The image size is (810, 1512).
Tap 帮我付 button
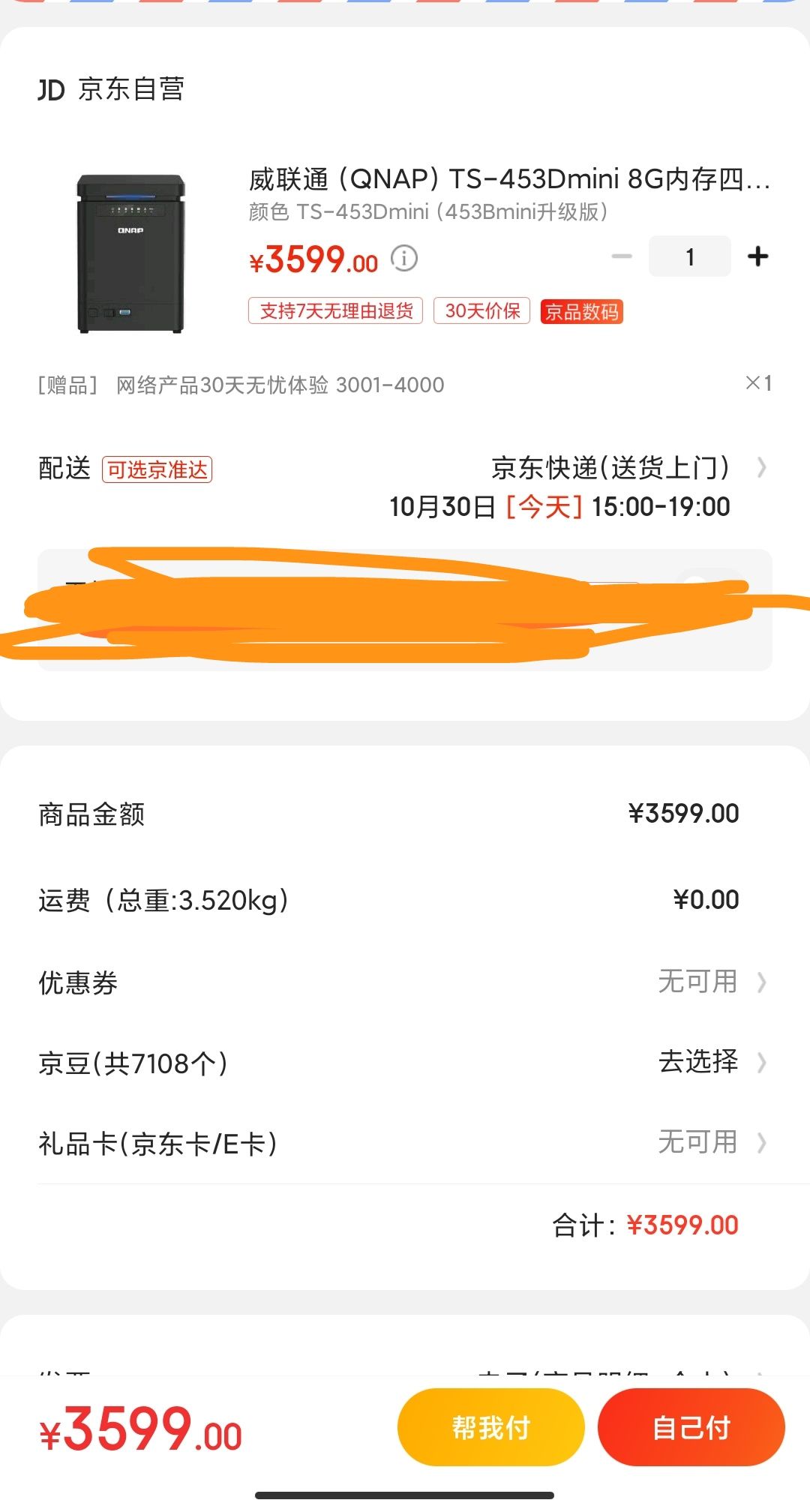click(490, 1426)
